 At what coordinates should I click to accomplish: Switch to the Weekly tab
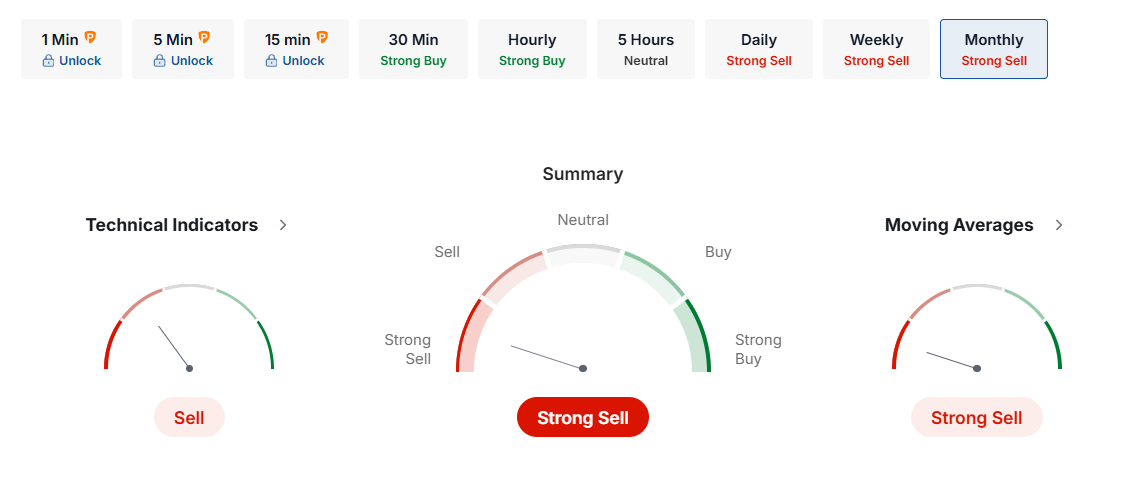coord(876,49)
